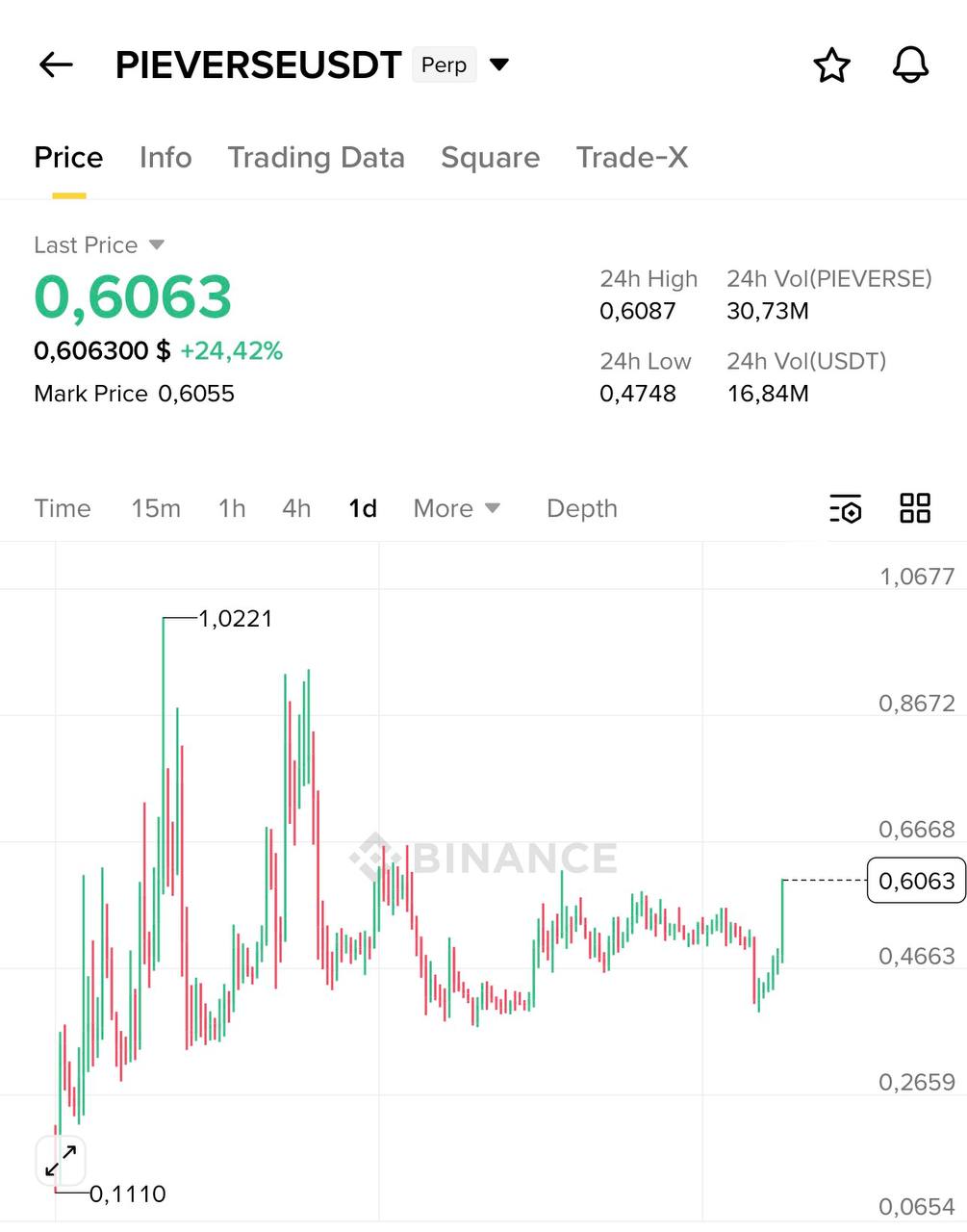
Task: Open the Trade-X tab
Action: pos(631,158)
